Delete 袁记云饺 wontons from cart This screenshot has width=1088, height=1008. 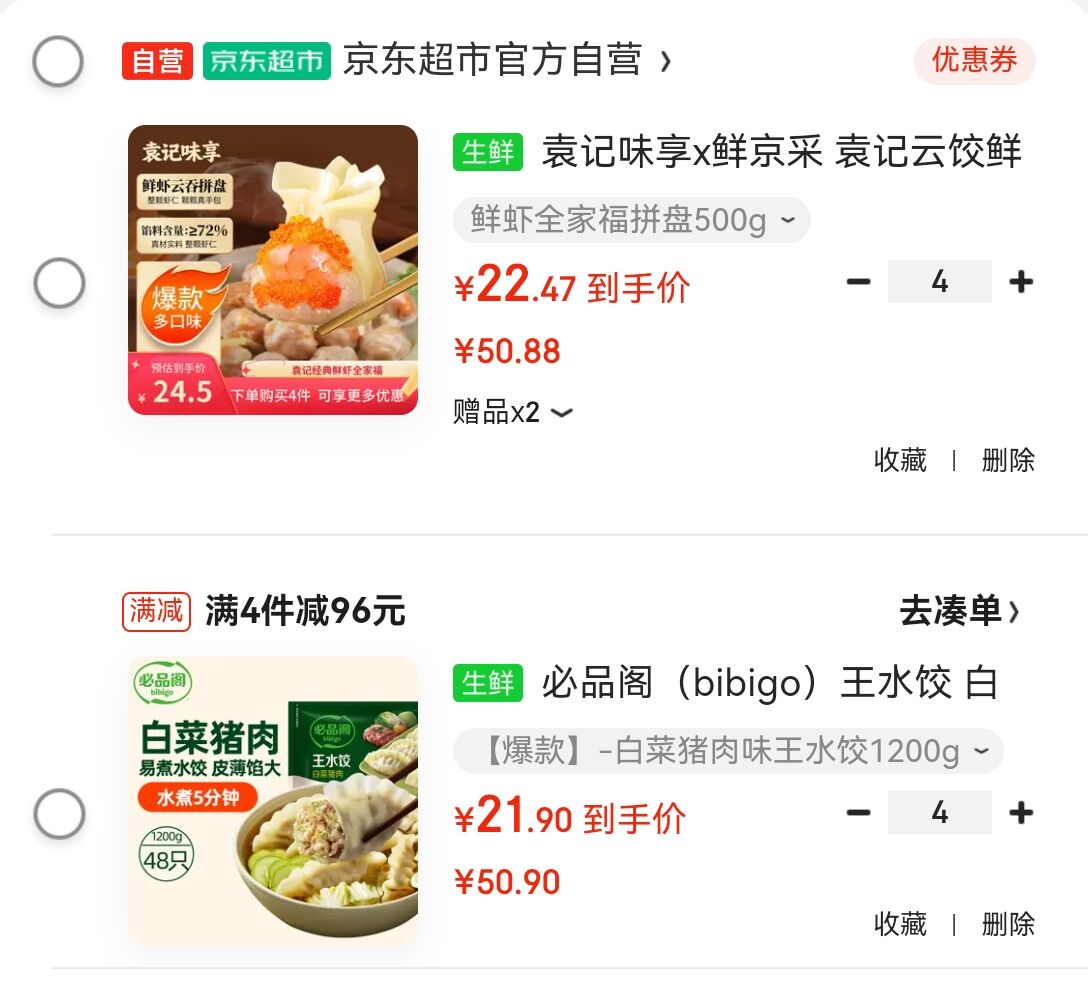pos(1008,460)
